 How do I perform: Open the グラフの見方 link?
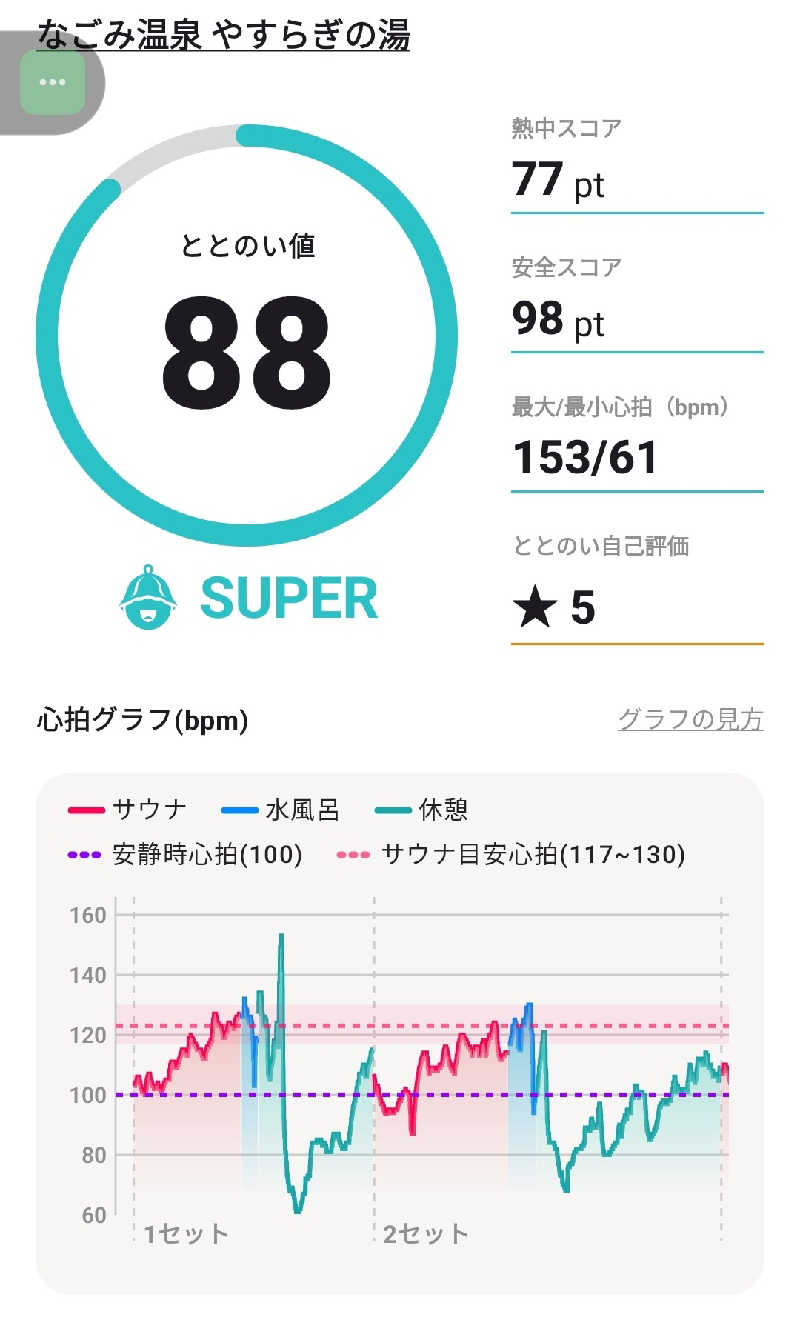pos(690,719)
